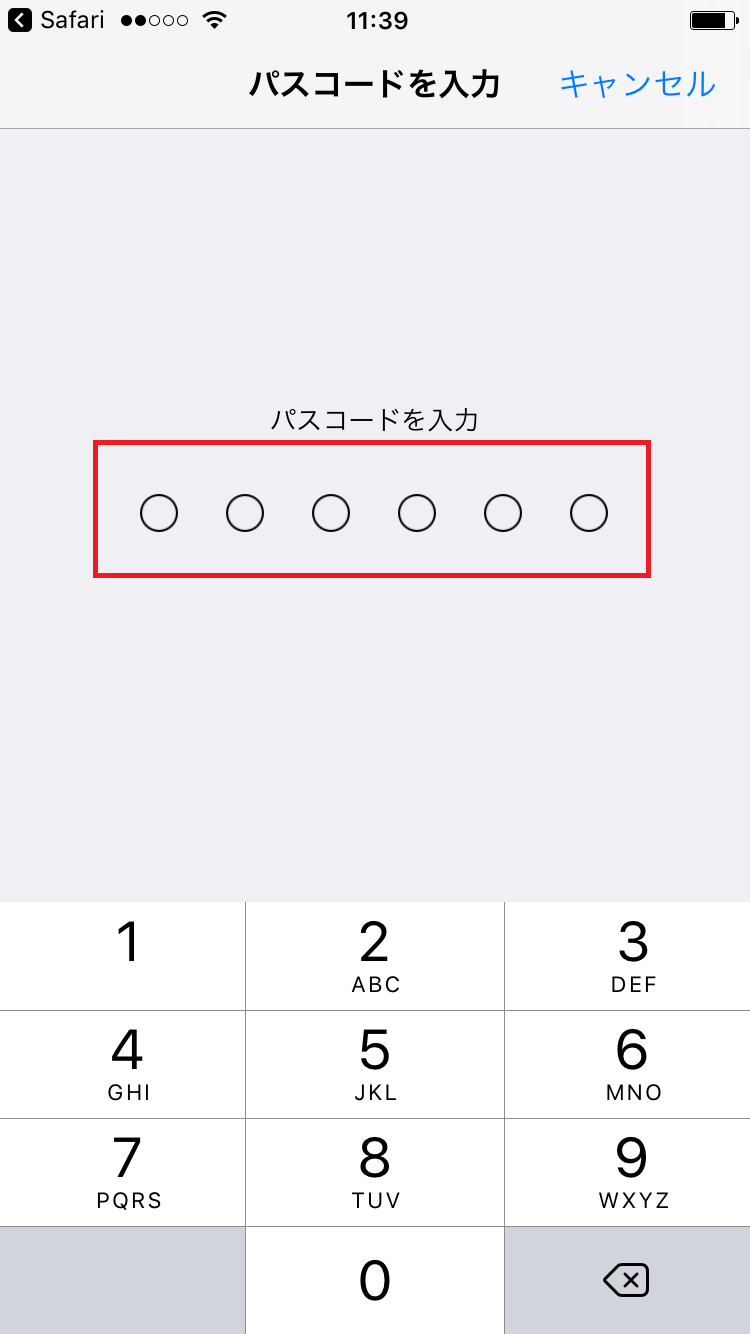The image size is (750, 1334).
Task: Tap the ABC letters under digit 2
Action: click(x=374, y=984)
